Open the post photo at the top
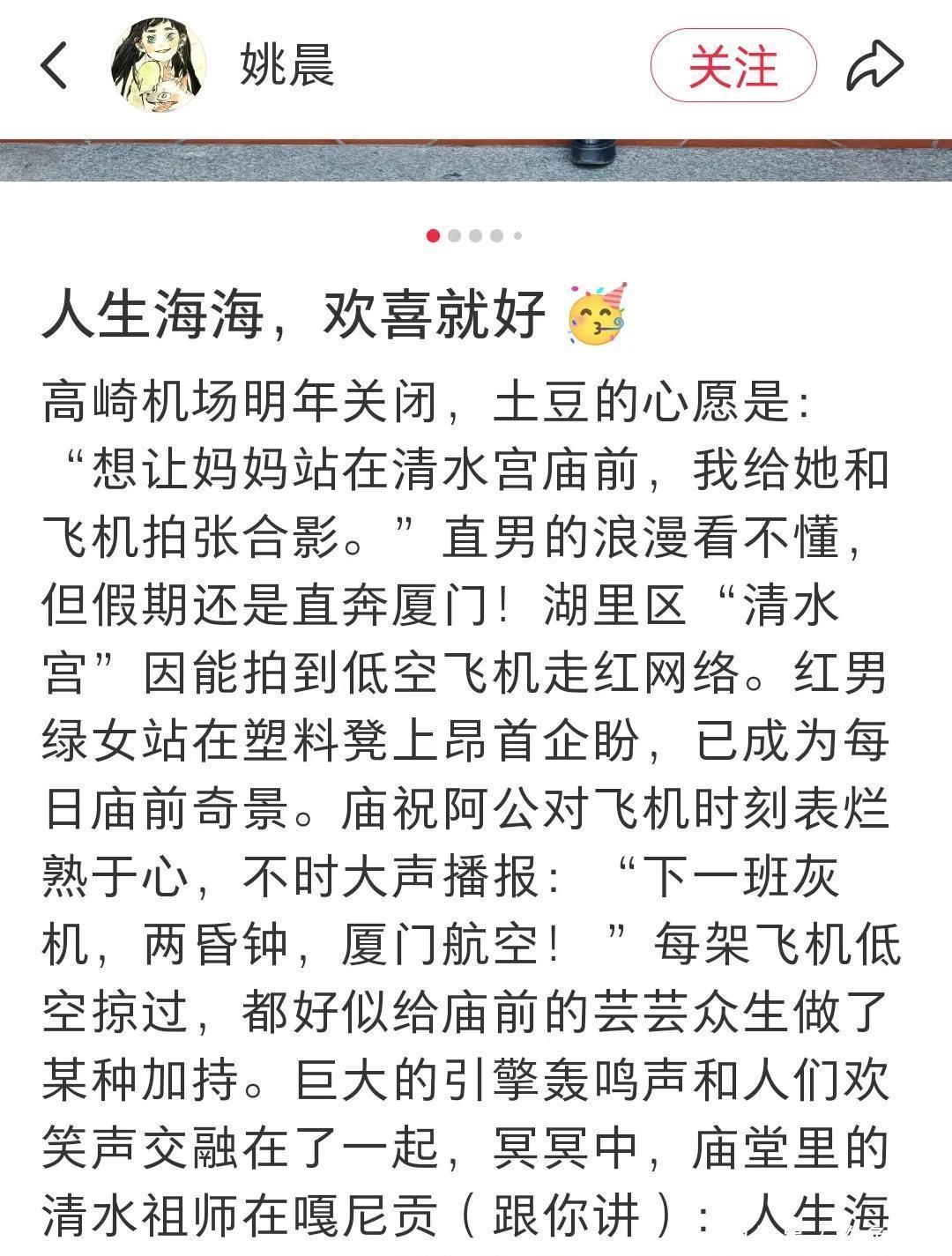952x1256 pixels. click(x=476, y=160)
